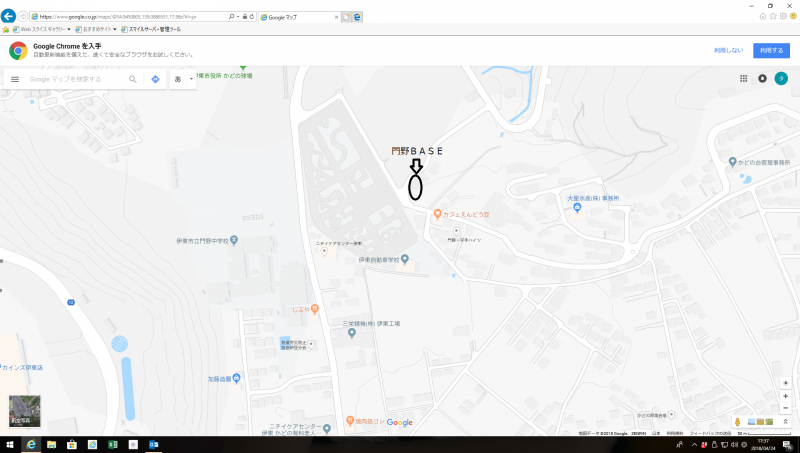Close the Google マップ browser tab

(x=335, y=17)
